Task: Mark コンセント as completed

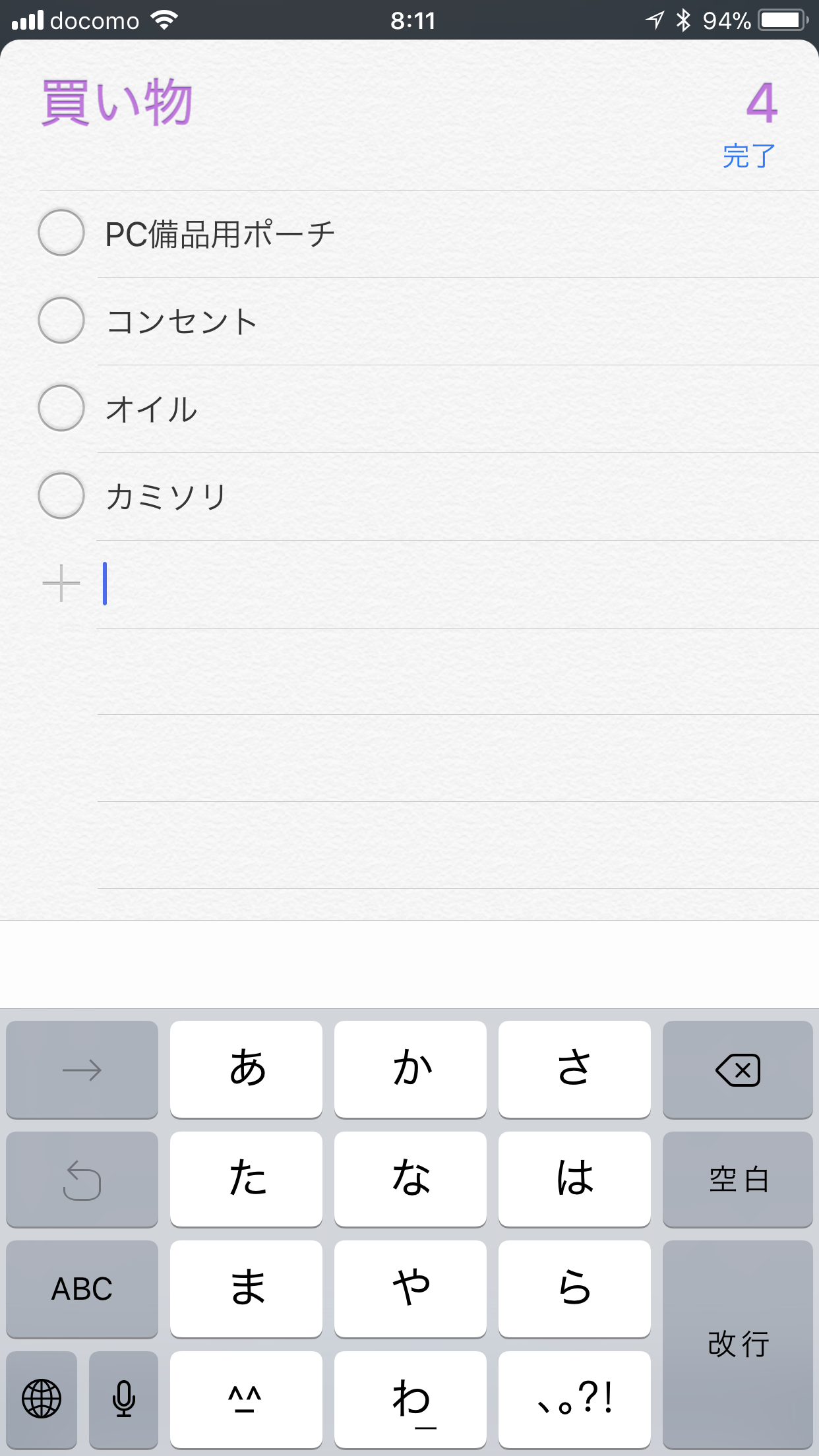Action: click(61, 320)
